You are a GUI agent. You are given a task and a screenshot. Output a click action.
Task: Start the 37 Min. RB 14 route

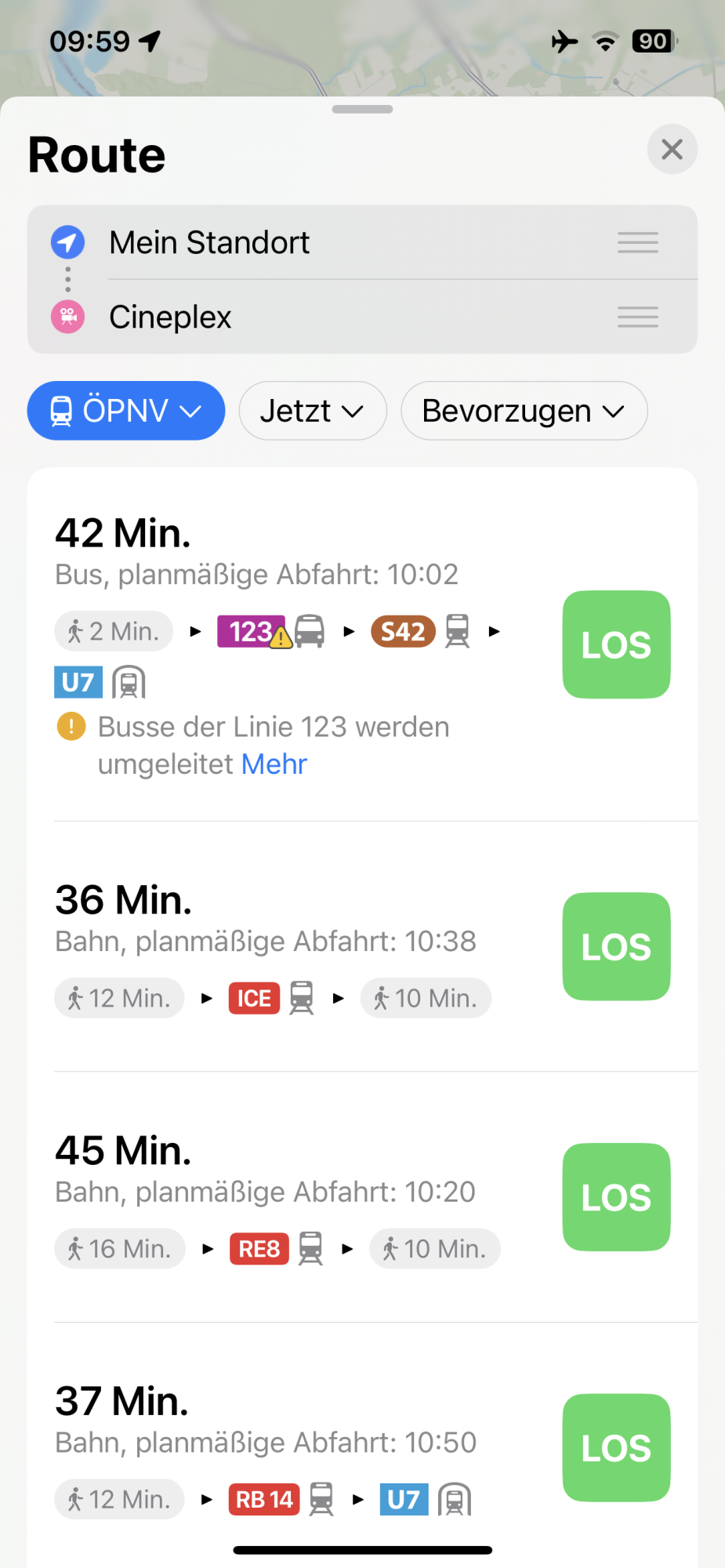[616, 1447]
